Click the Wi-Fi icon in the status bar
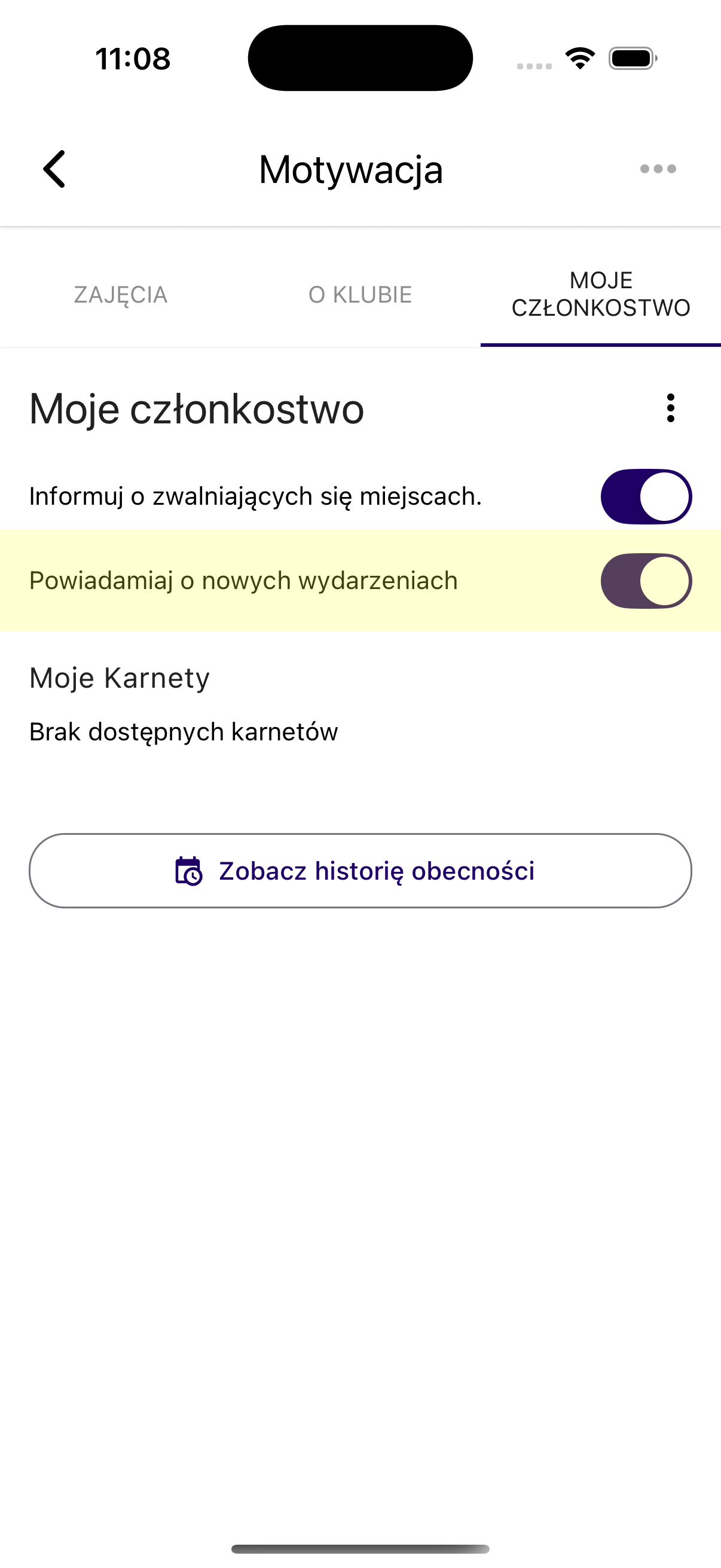The image size is (721, 1568). point(579,58)
